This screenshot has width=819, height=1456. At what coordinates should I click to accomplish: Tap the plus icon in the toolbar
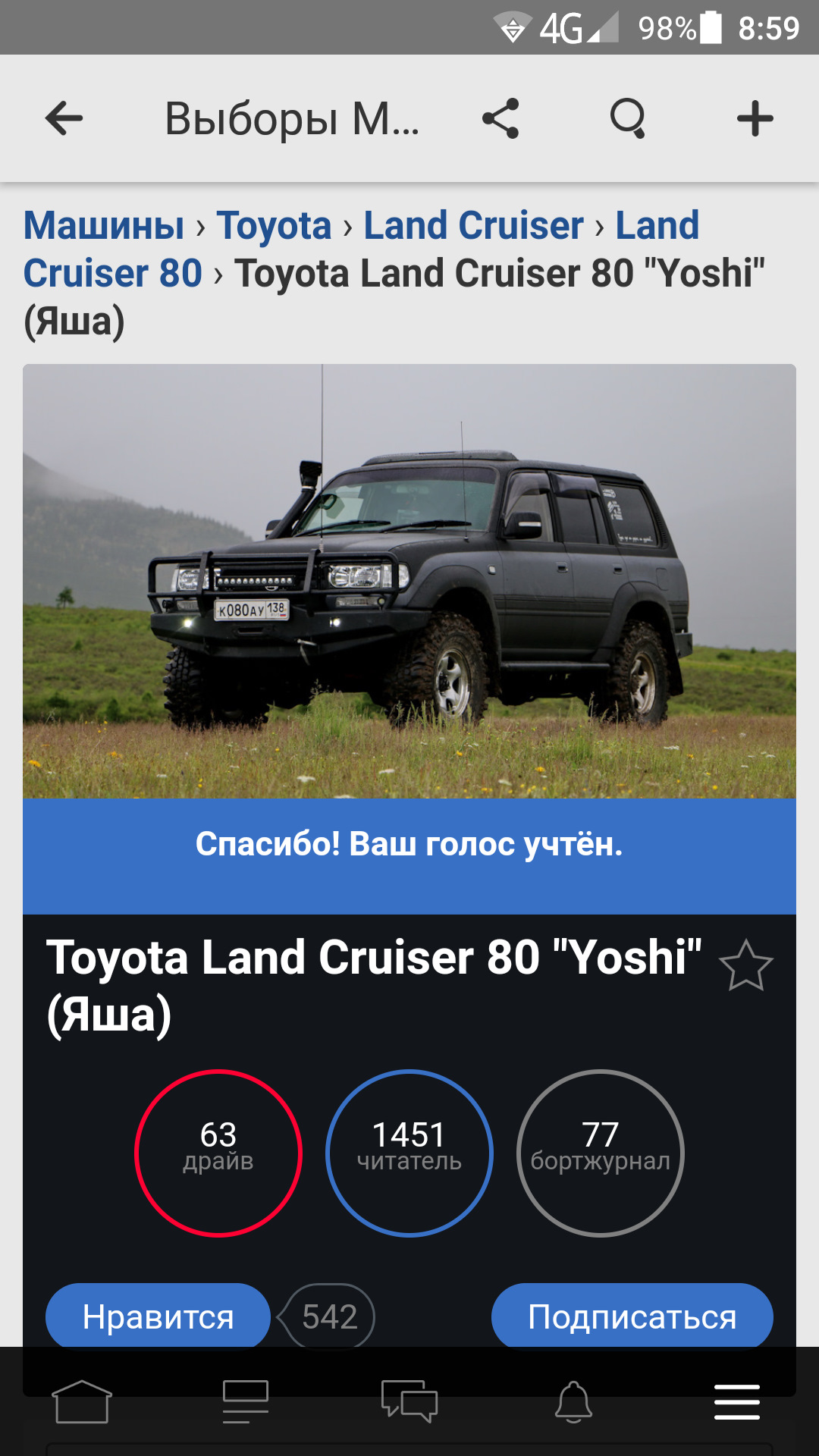(x=755, y=119)
